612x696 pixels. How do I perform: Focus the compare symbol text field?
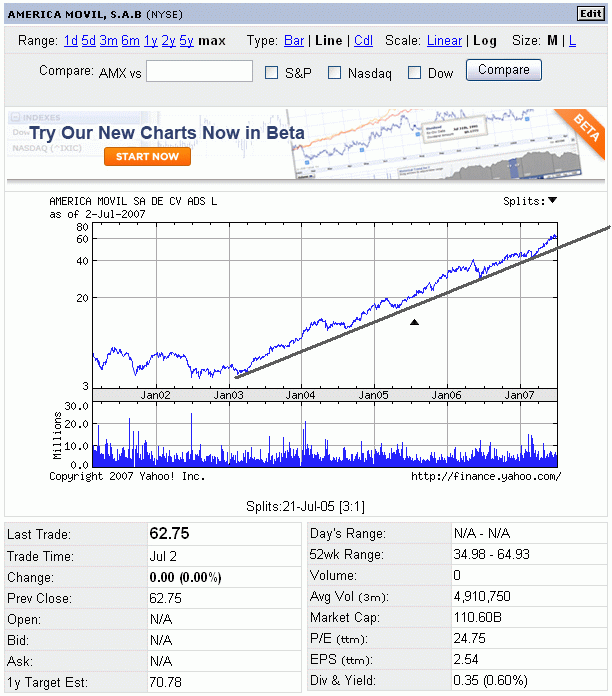(x=199, y=71)
